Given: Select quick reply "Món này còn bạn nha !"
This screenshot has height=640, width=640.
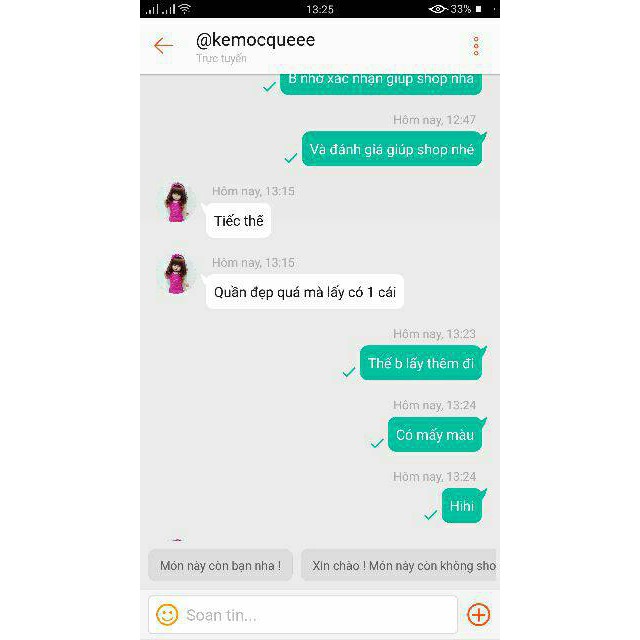Looking at the screenshot, I should [220, 566].
